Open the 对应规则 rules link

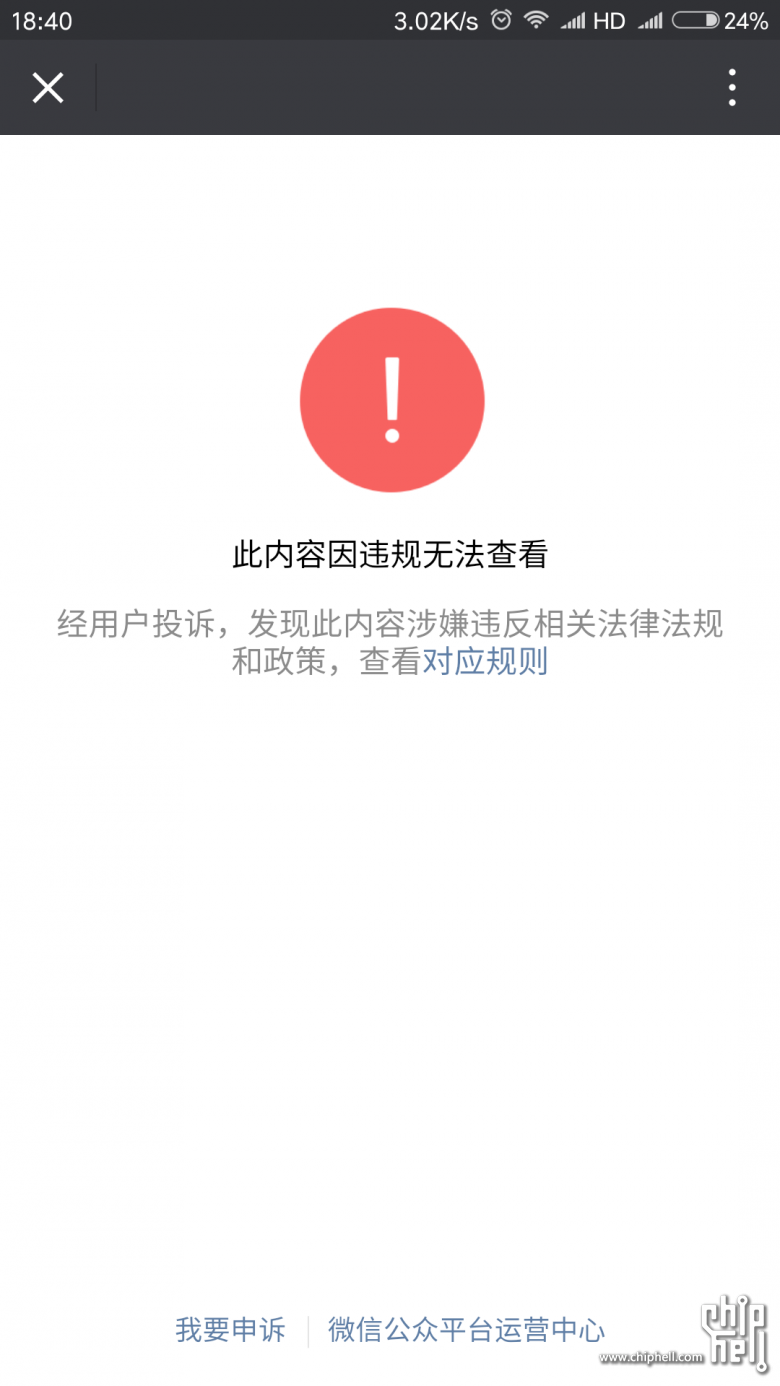tap(485, 662)
